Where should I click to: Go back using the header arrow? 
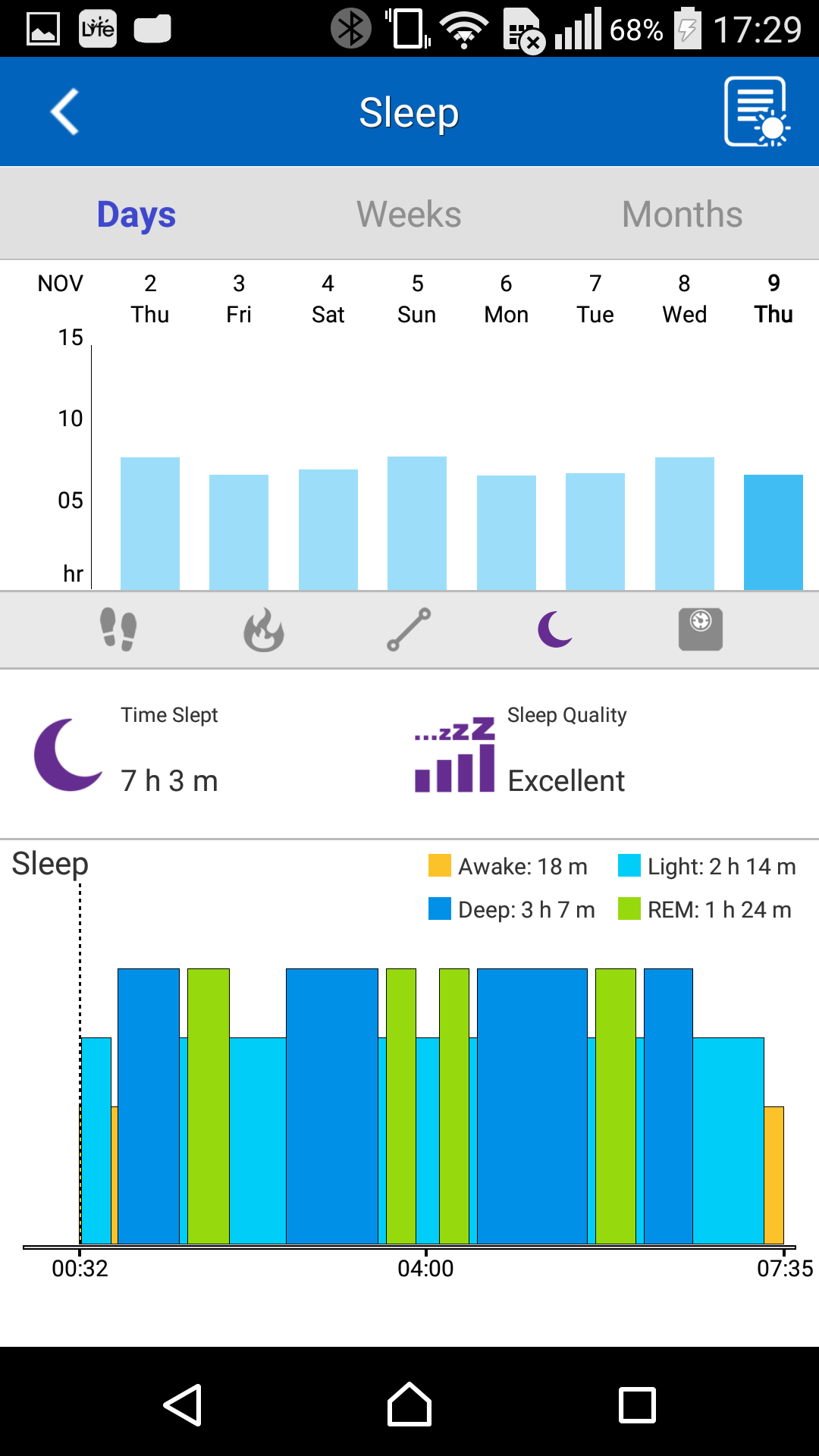[x=65, y=112]
